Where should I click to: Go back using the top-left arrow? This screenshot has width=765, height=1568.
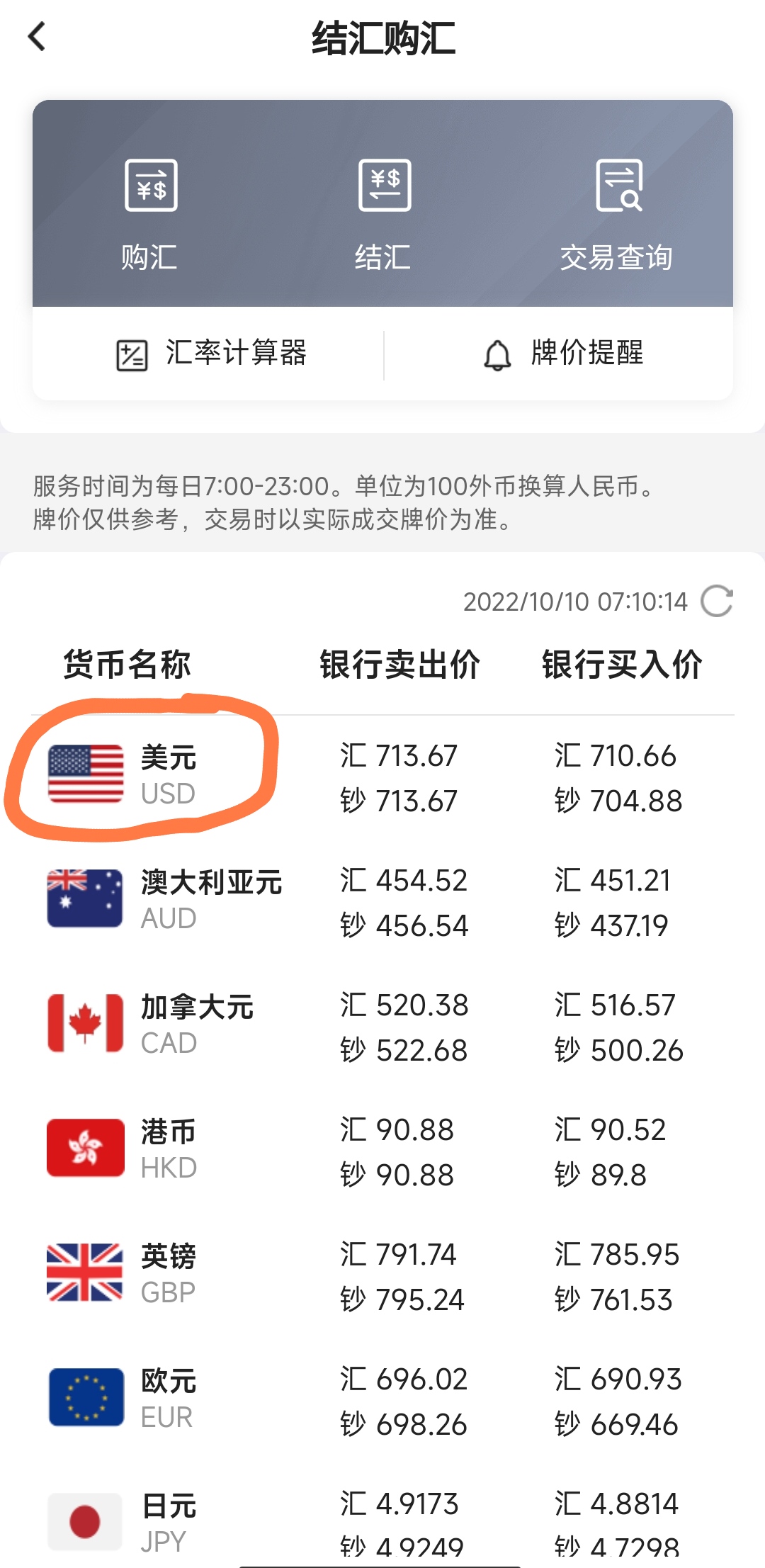coord(37,36)
